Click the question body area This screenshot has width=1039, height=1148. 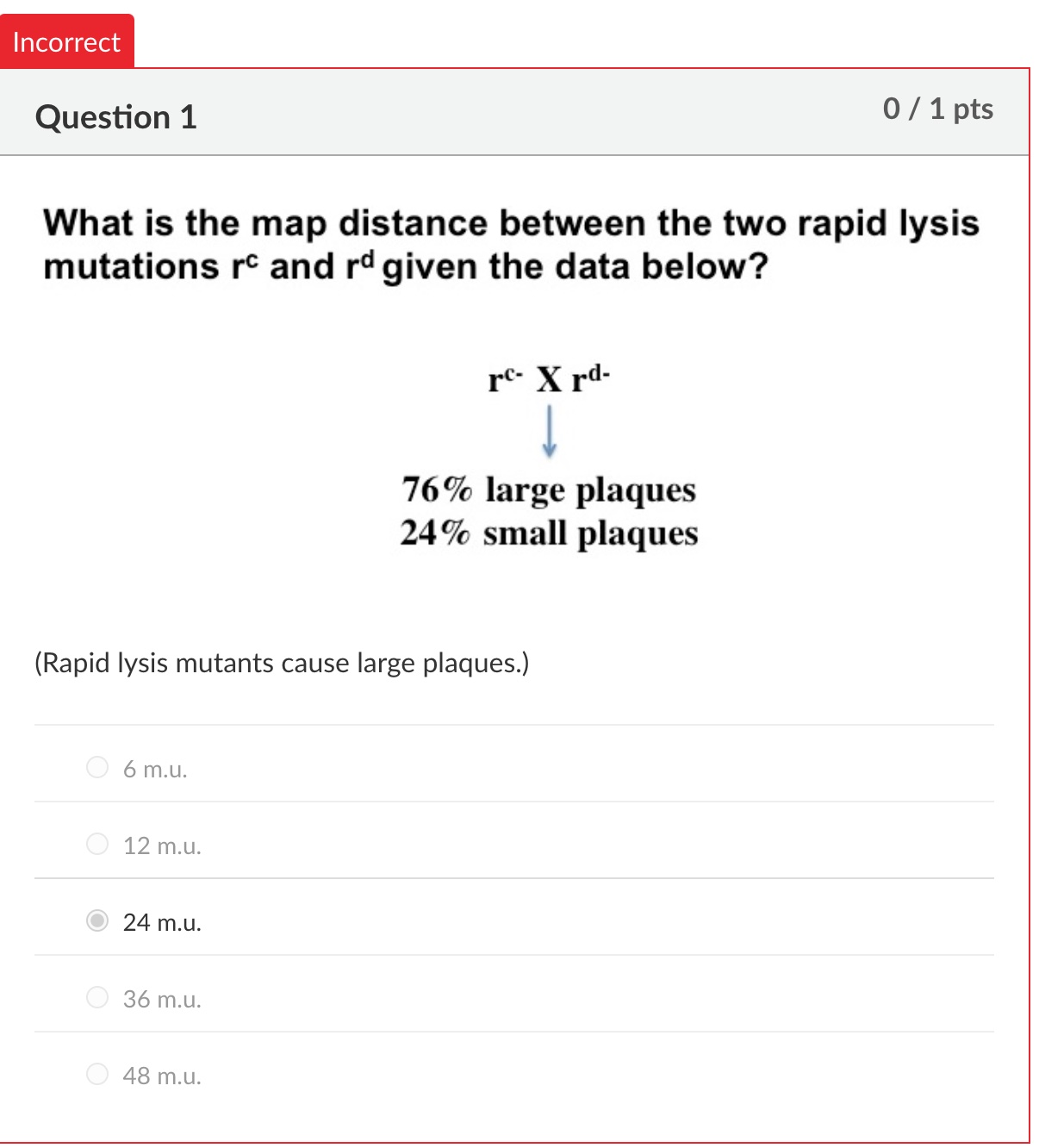click(517, 431)
